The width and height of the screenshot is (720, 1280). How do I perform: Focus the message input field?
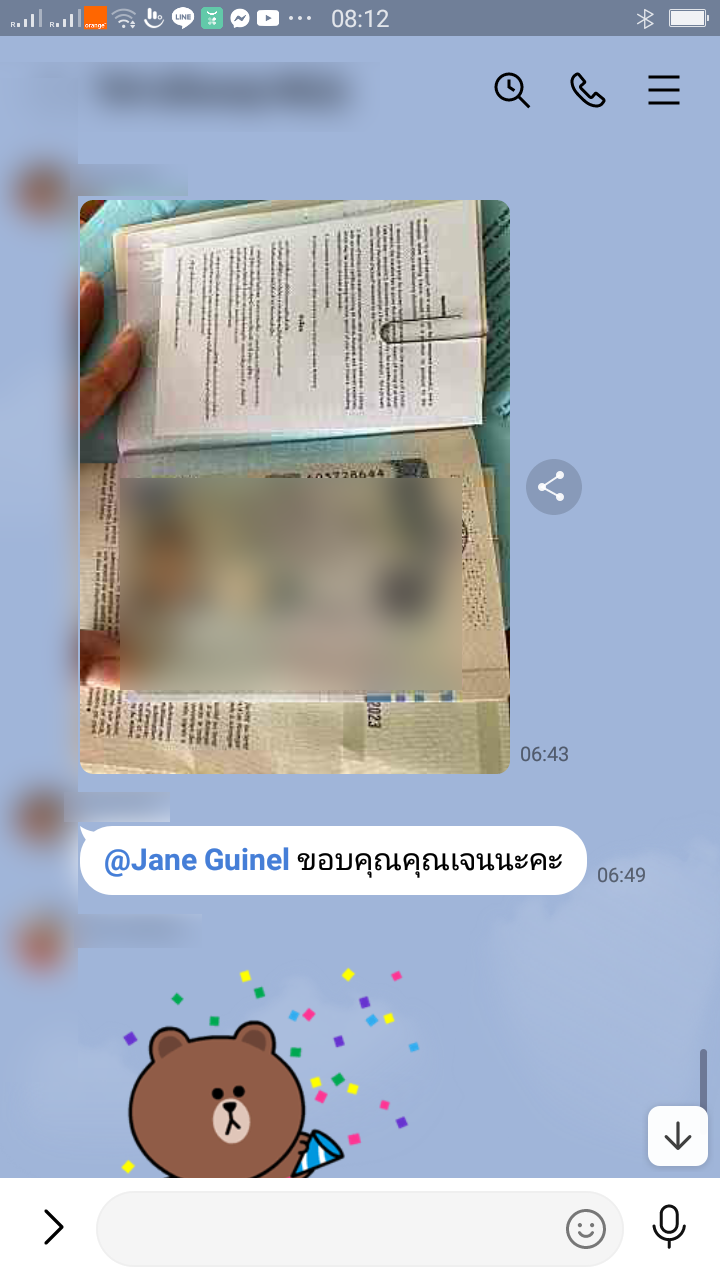pyautogui.click(x=330, y=1229)
